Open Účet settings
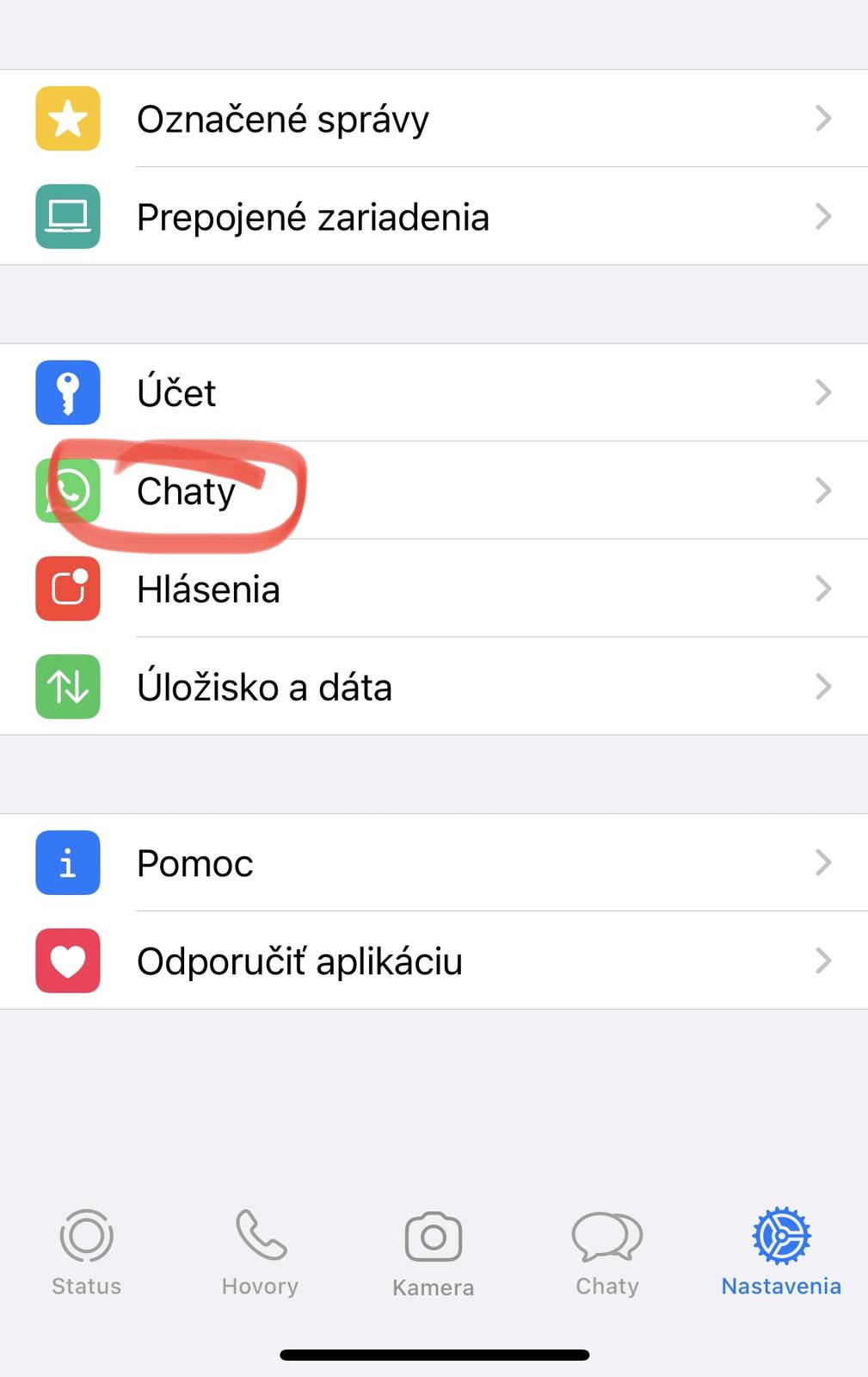Screen dimensions: 868x1377 (434, 392)
